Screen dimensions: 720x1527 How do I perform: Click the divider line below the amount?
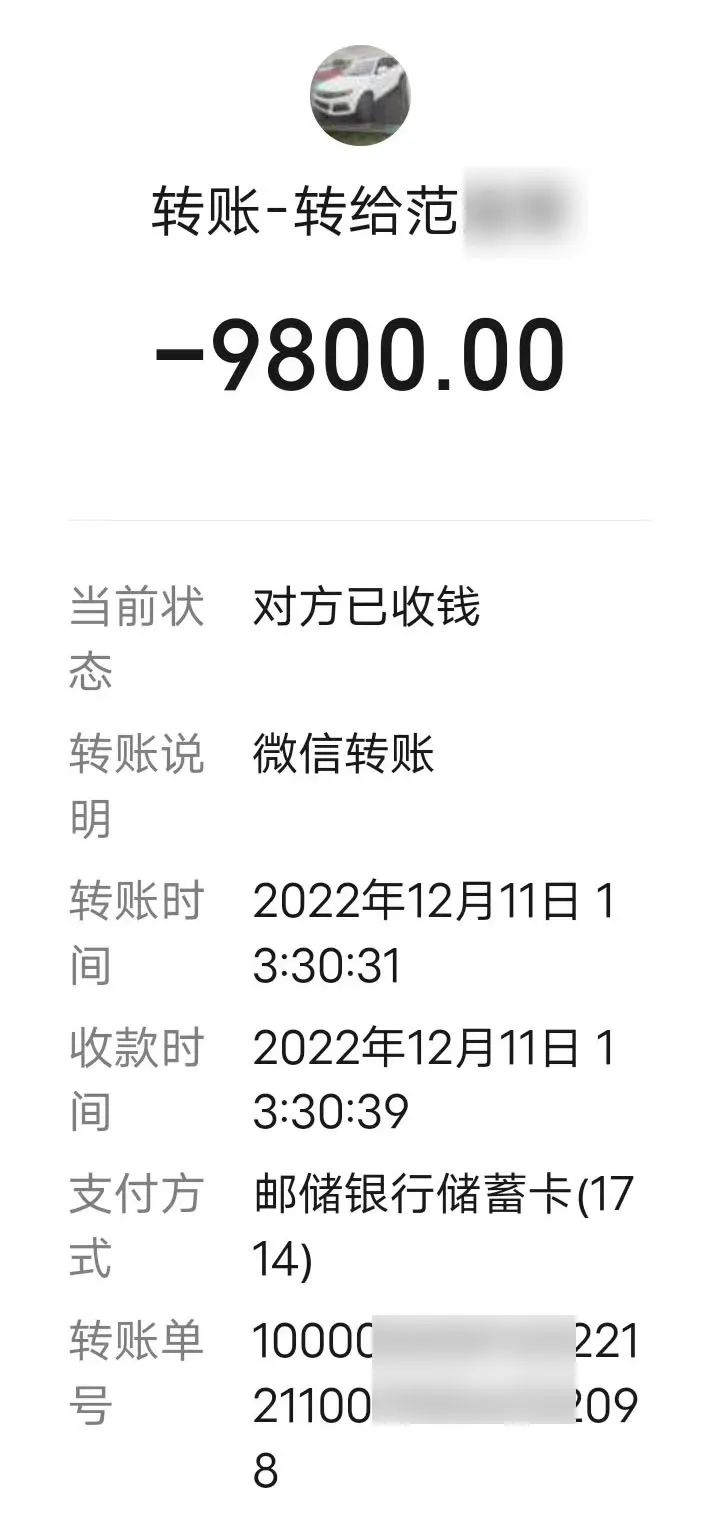coord(360,518)
